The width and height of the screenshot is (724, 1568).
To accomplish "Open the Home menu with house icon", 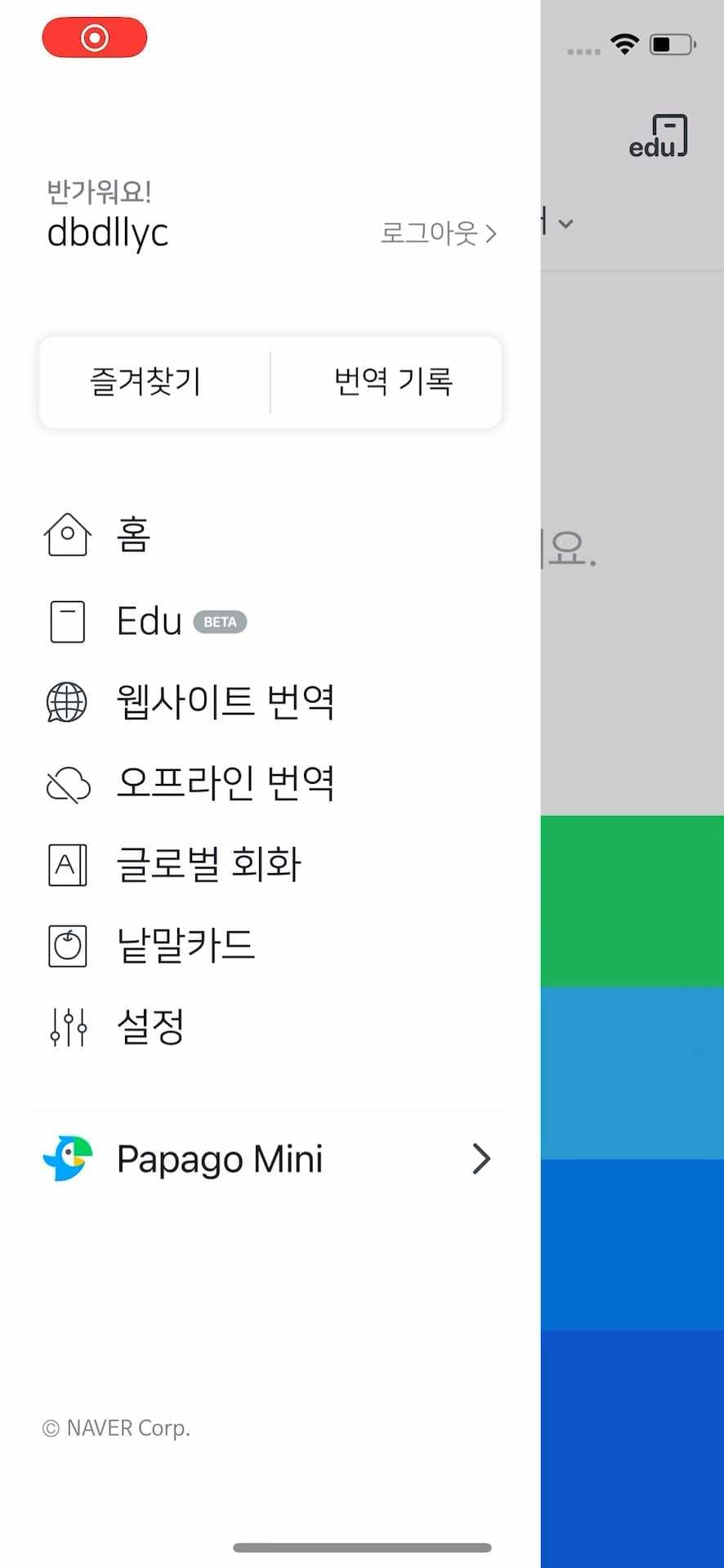I will [x=68, y=535].
